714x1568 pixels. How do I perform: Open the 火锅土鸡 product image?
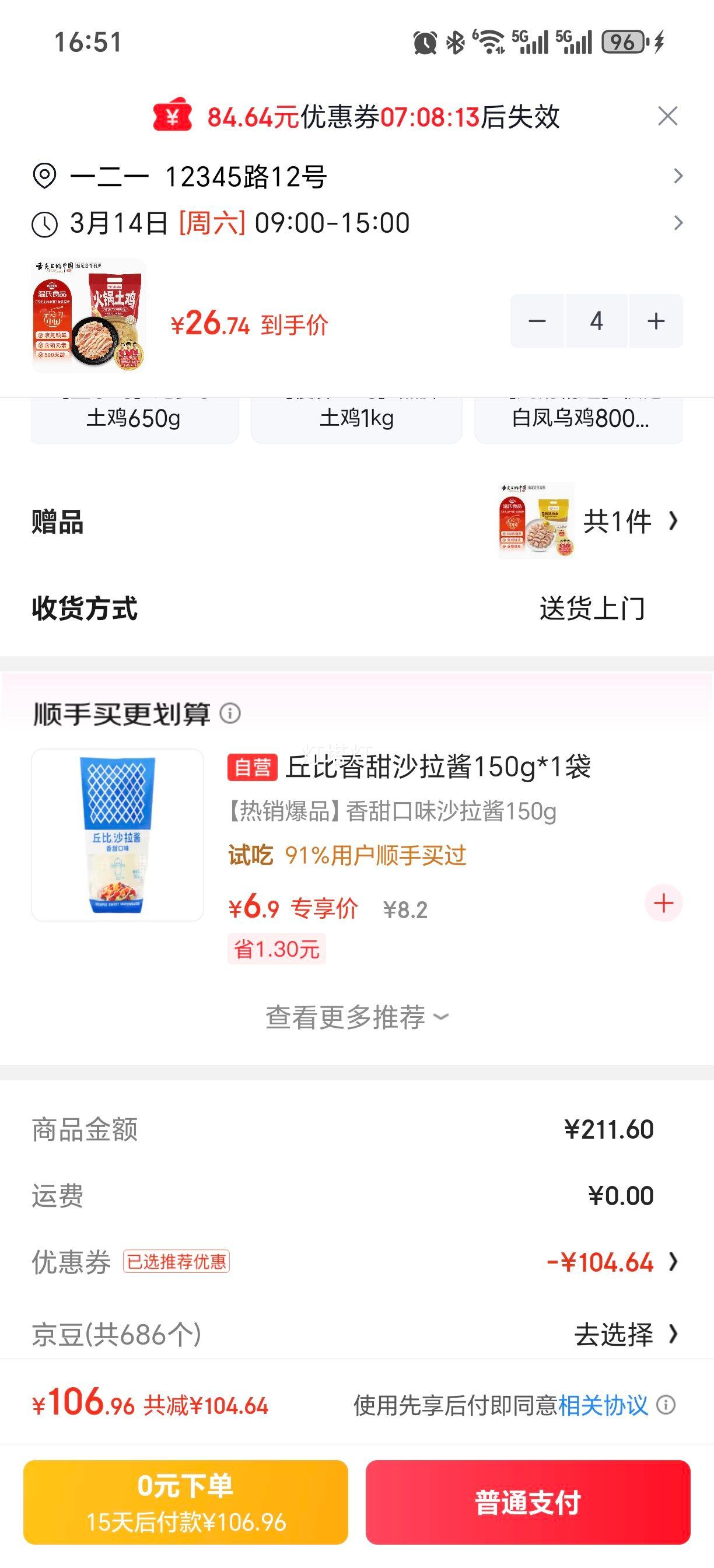pyautogui.click(x=89, y=316)
